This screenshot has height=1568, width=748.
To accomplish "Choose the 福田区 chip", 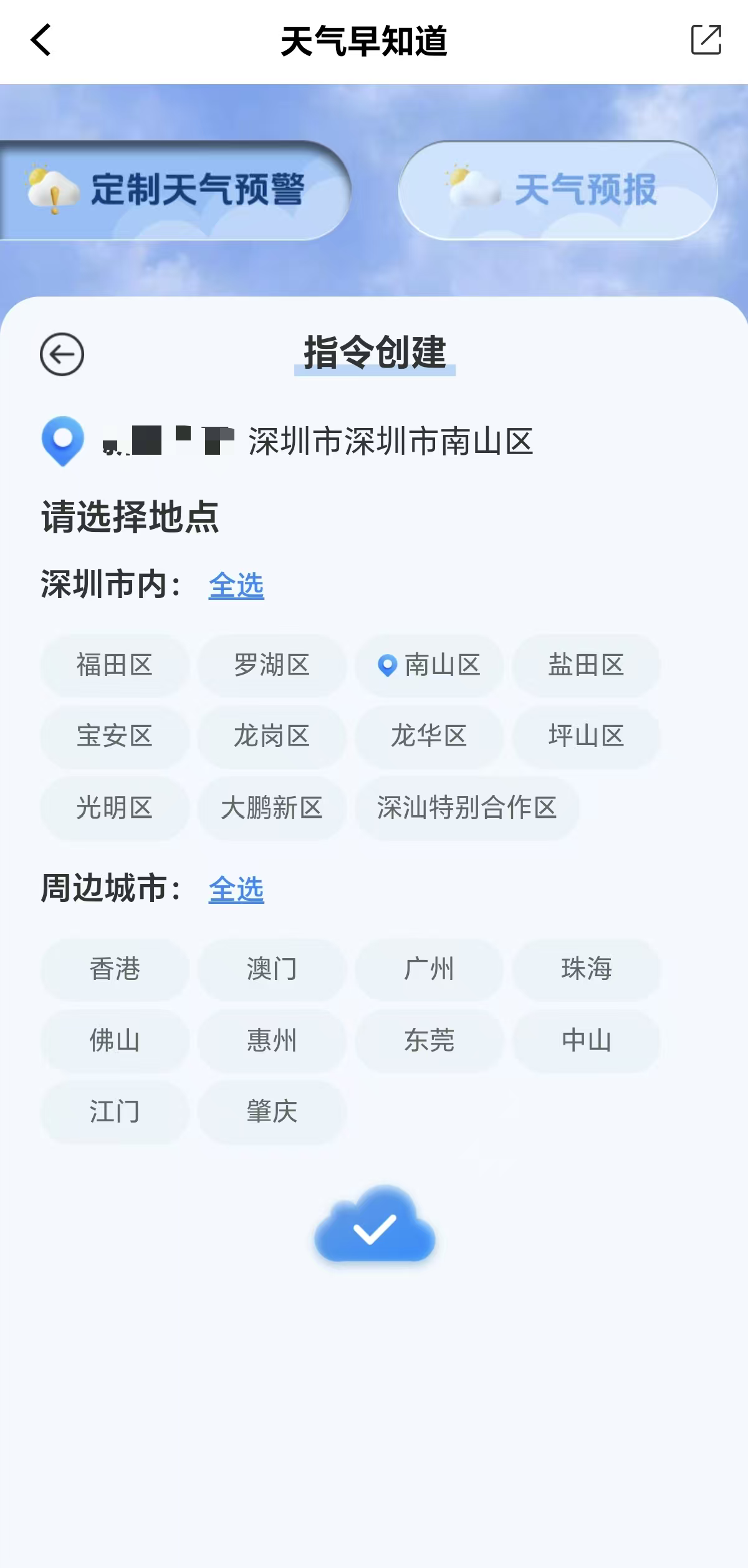I will [x=115, y=665].
